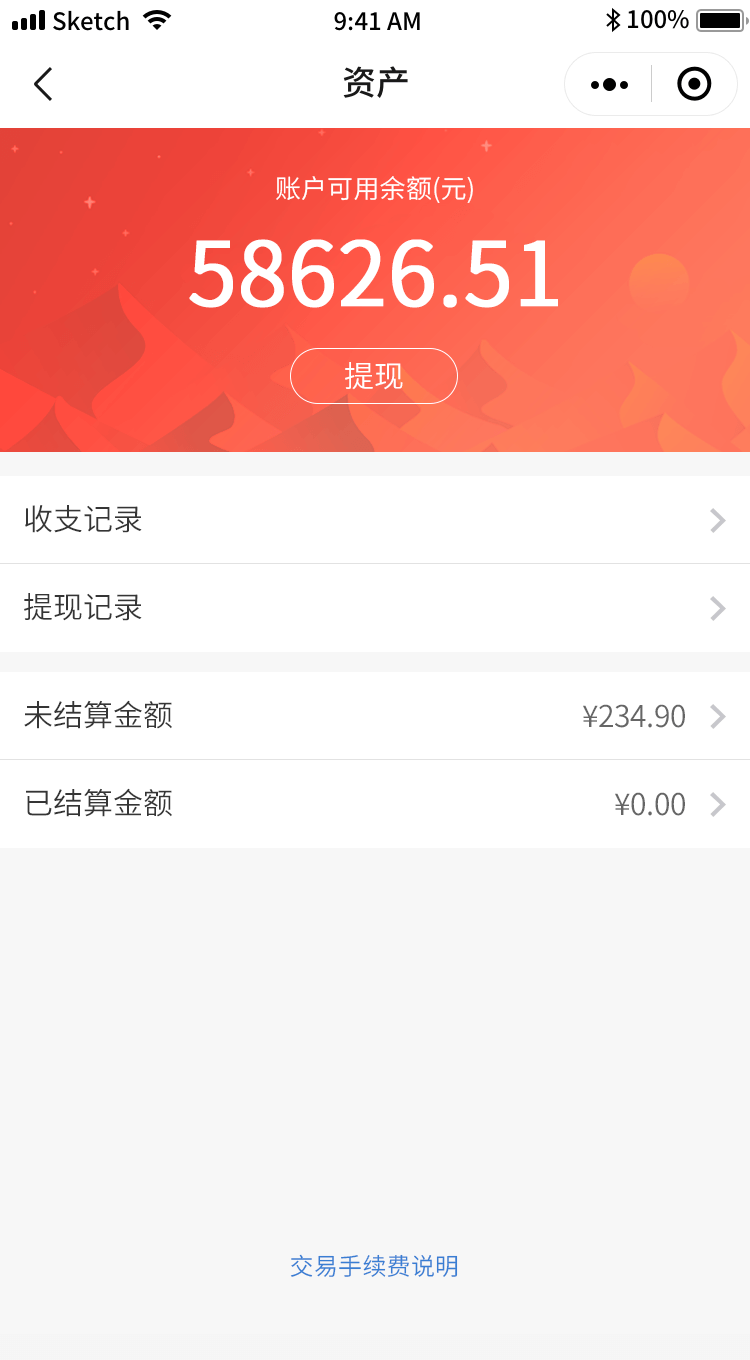The width and height of the screenshot is (750, 1360).
Task: Tap the 提现 withdraw button
Action: (374, 376)
